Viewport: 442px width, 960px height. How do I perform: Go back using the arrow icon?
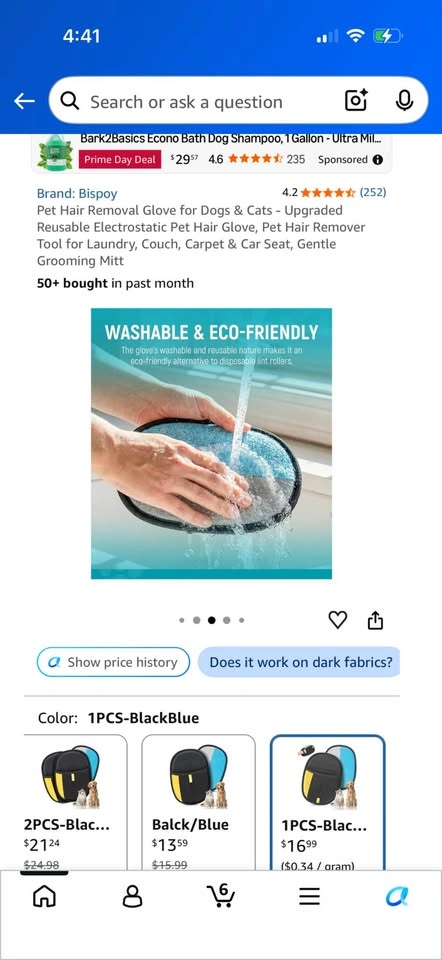click(x=24, y=101)
